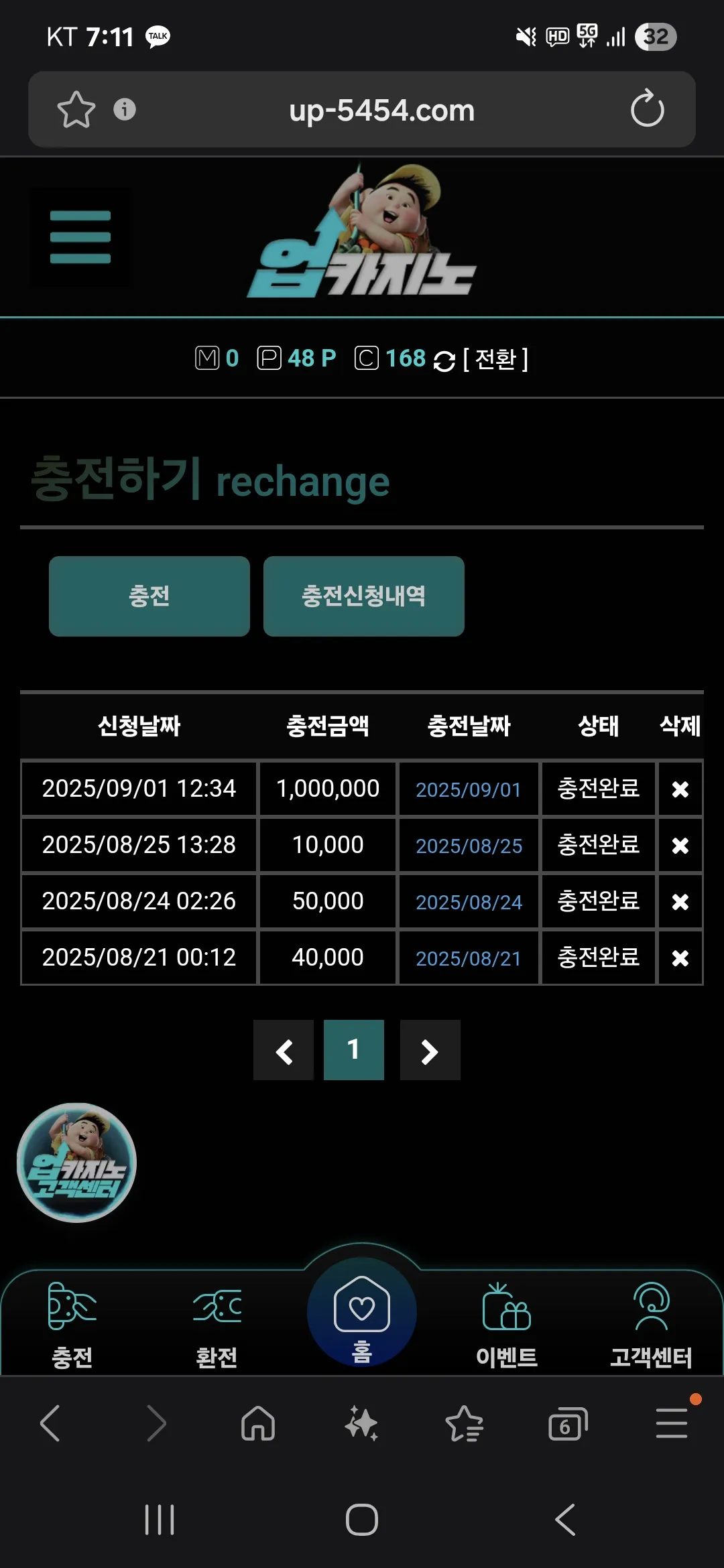Screen dimensions: 724x1568
Task: Open 충전신청내역 history
Action: 364,596
